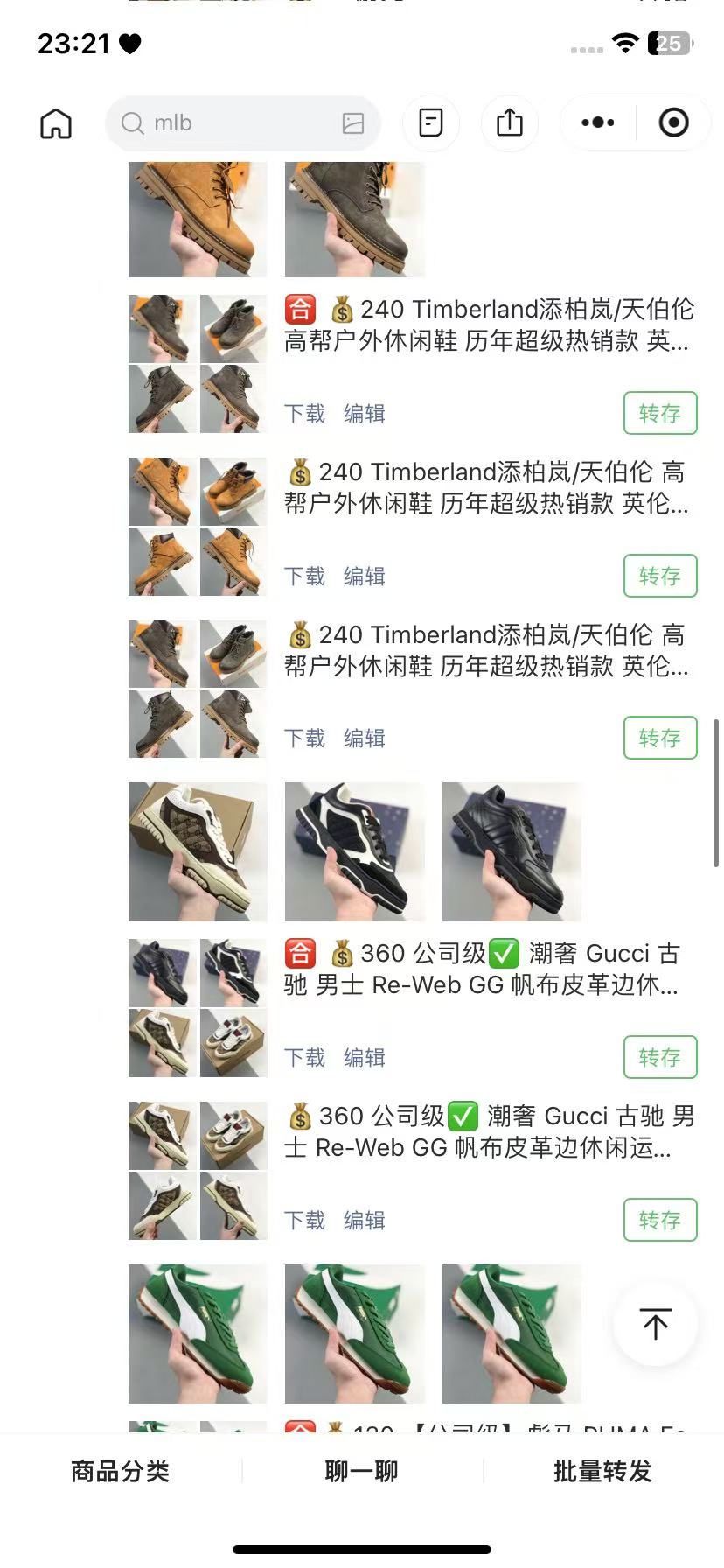Viewport: 724px width, 1568px height.
Task: Tap 转存 on second Gucci Re-Web listing
Action: tap(660, 1220)
